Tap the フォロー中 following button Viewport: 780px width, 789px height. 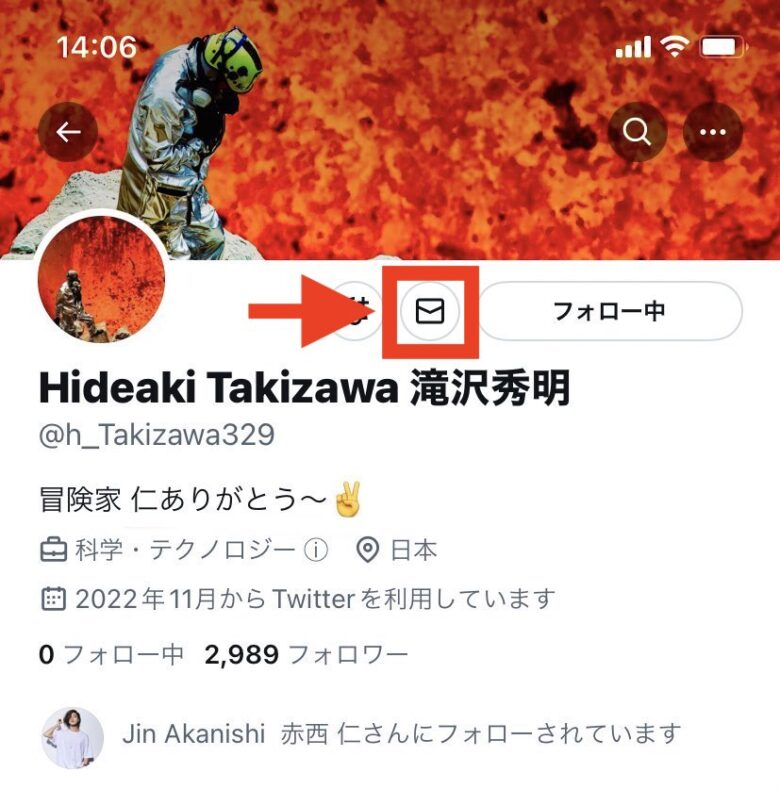click(609, 312)
